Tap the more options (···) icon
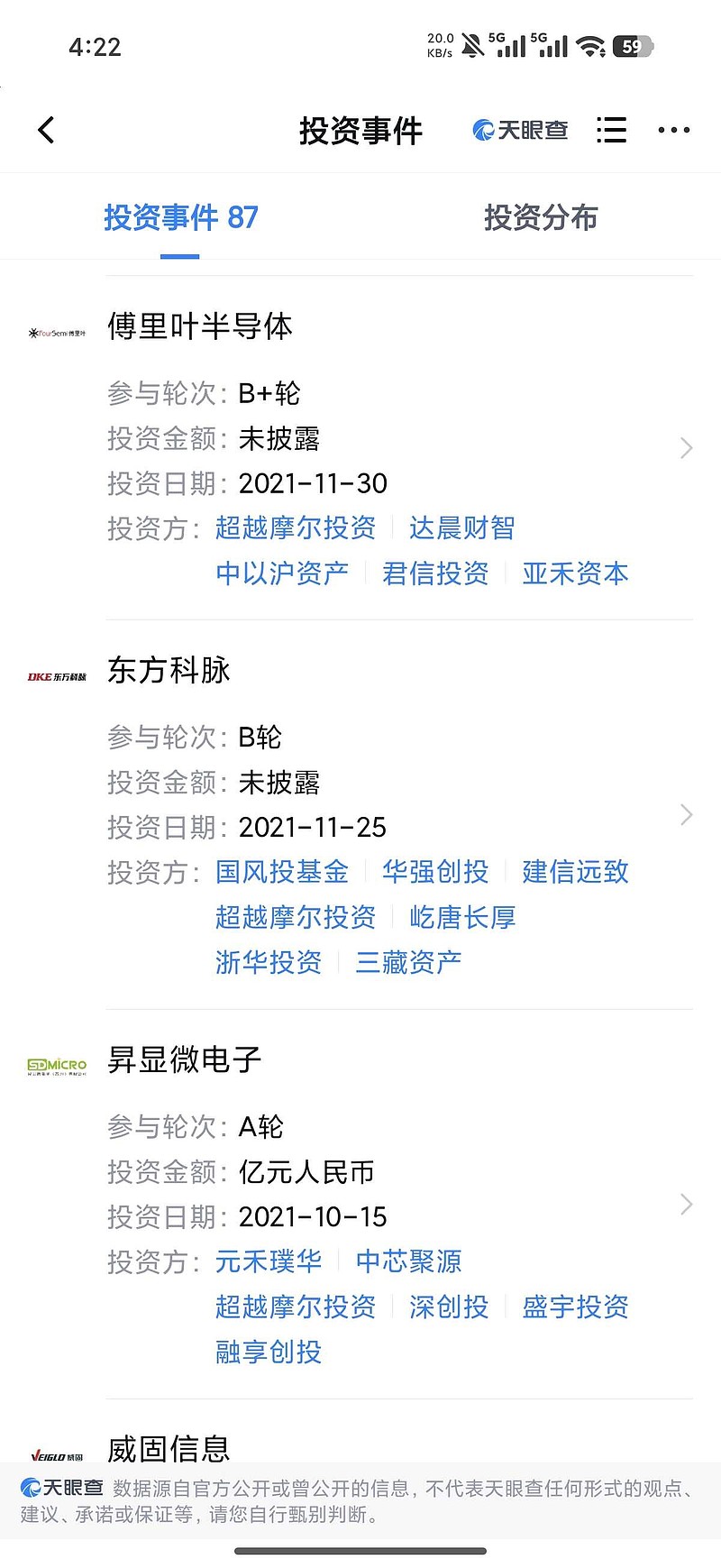Viewport: 721px width, 1568px height. coord(673,130)
